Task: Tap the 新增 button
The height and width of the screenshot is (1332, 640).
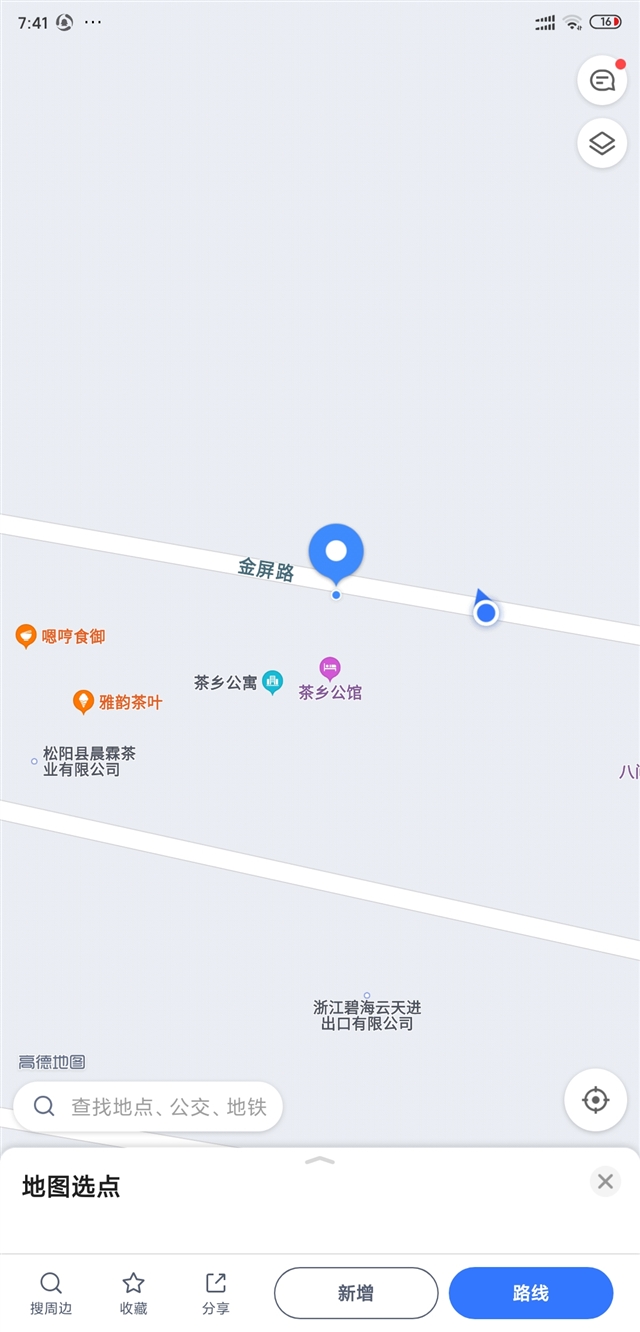Action: coord(356,1293)
